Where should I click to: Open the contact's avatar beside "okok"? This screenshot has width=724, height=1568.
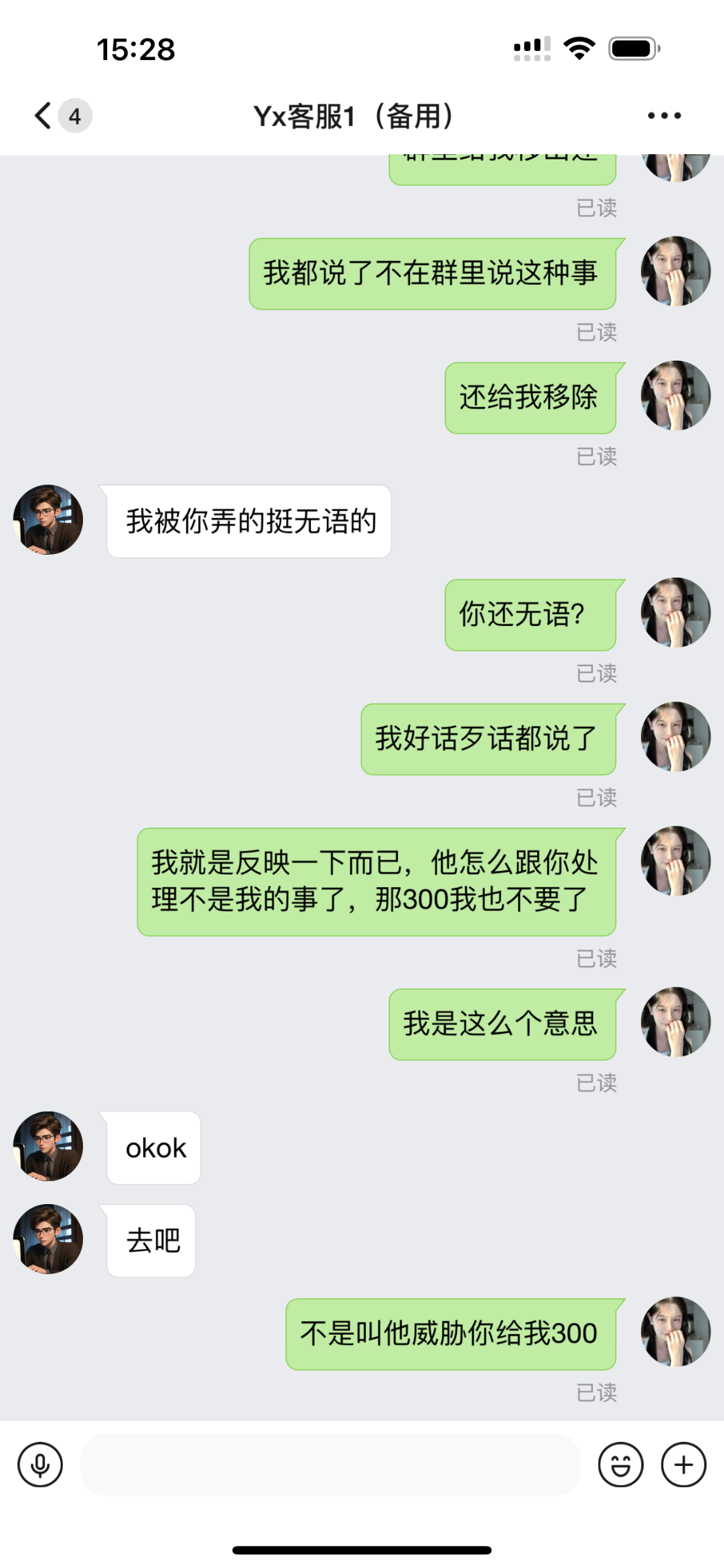(48, 1146)
